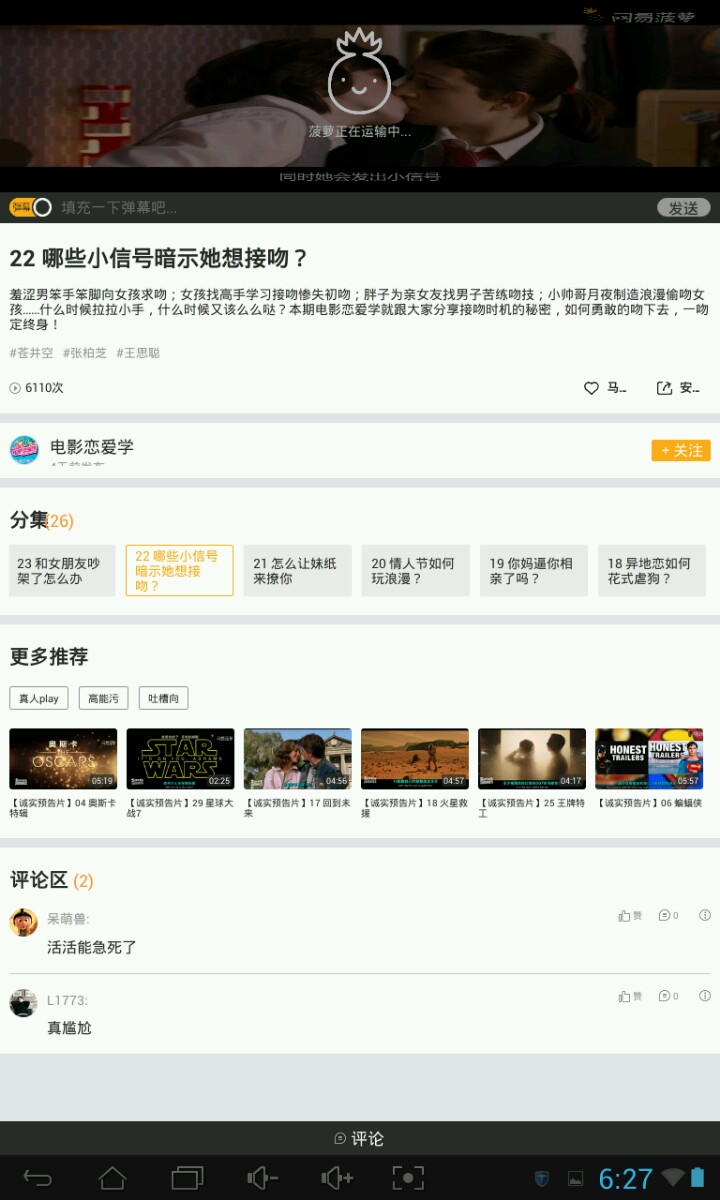Select episode 21 怎么让妹纸来撩你
The width and height of the screenshot is (720, 1200).
(x=298, y=571)
